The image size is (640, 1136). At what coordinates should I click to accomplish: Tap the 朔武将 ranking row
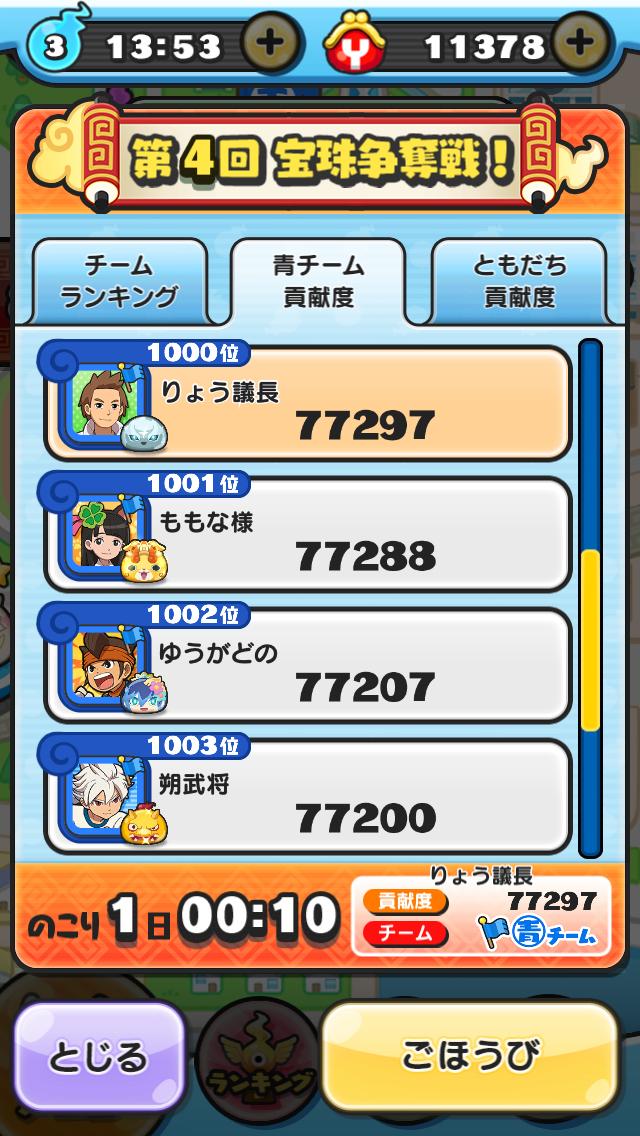[x=308, y=795]
